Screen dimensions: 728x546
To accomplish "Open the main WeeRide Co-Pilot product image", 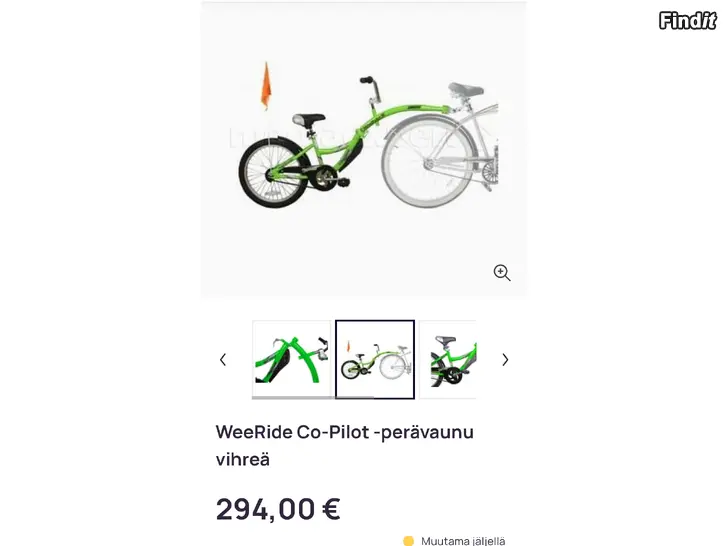I will 363,150.
